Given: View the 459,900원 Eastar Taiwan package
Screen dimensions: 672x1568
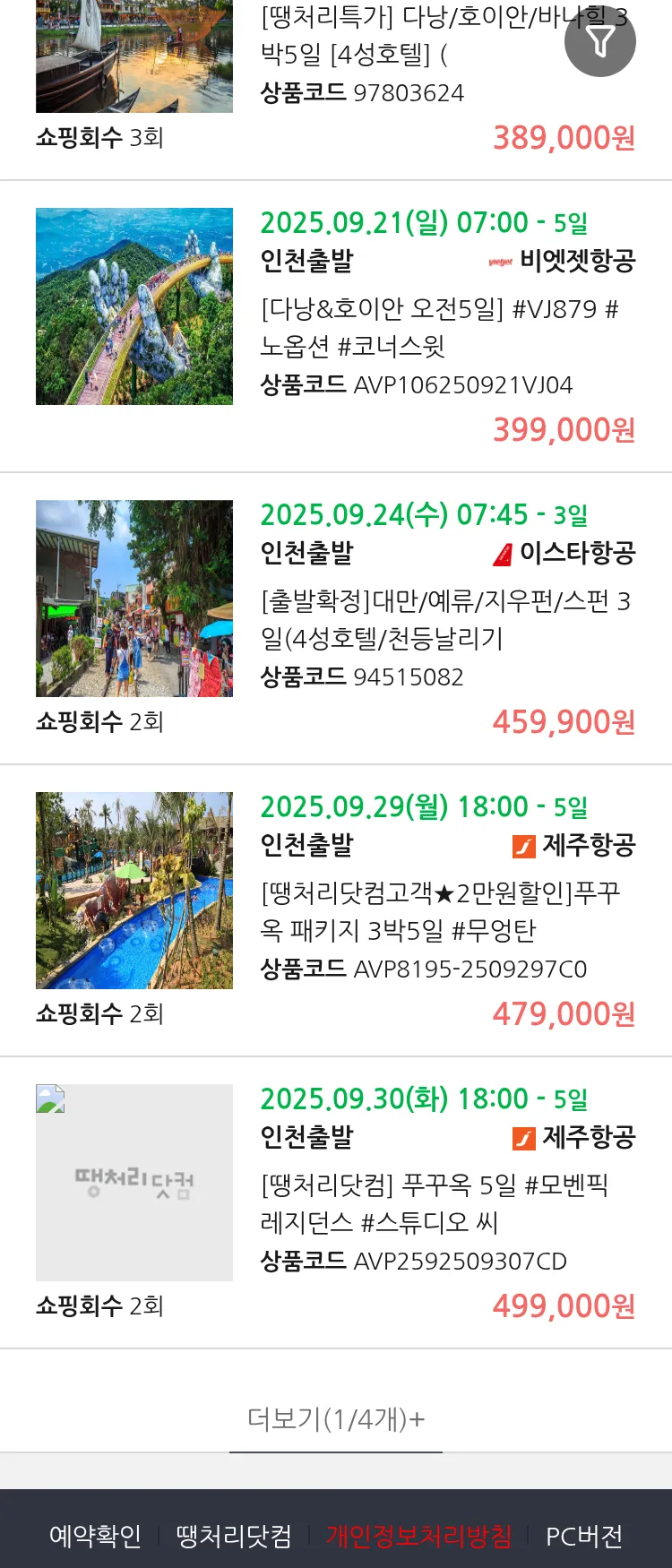Looking at the screenshot, I should pos(446,620).
